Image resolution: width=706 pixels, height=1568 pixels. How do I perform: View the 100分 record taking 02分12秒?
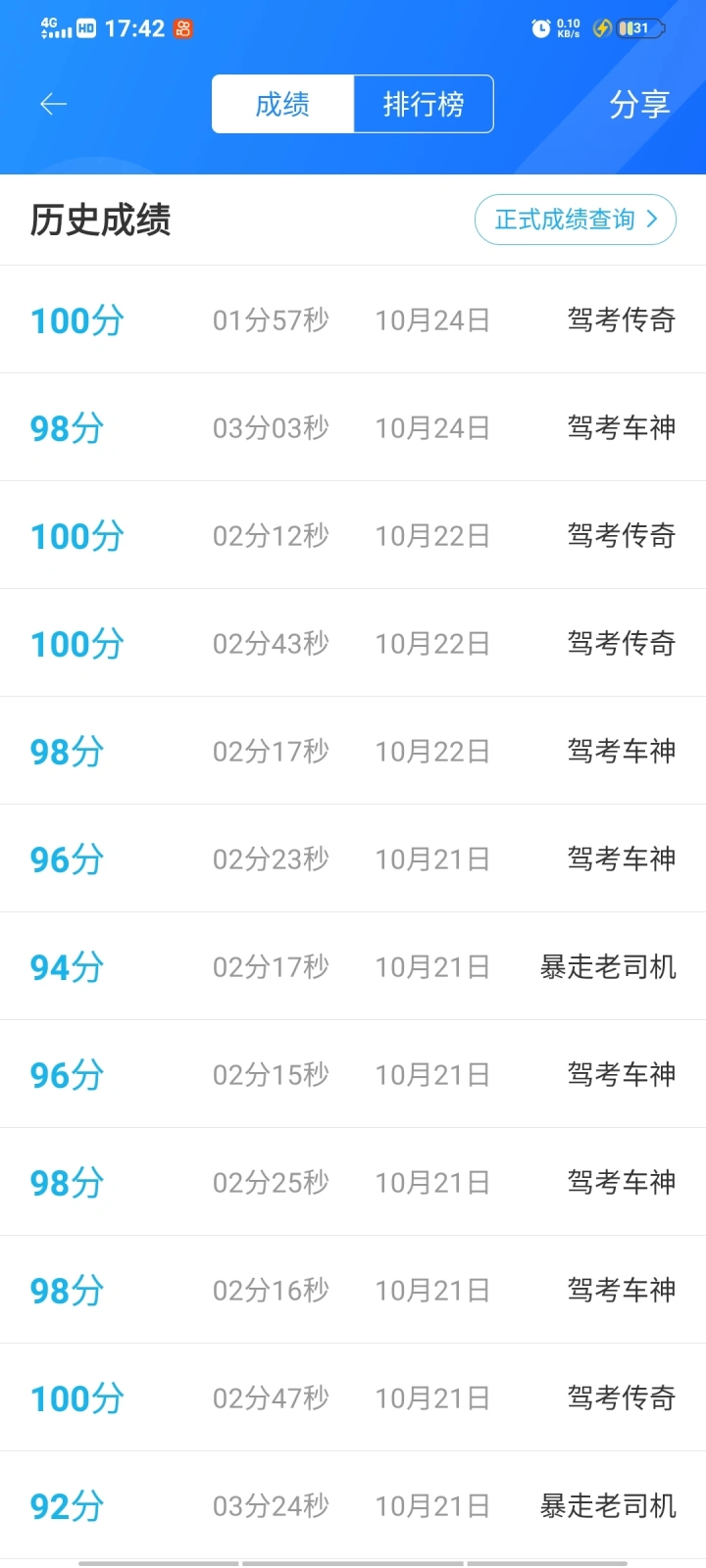(x=353, y=535)
